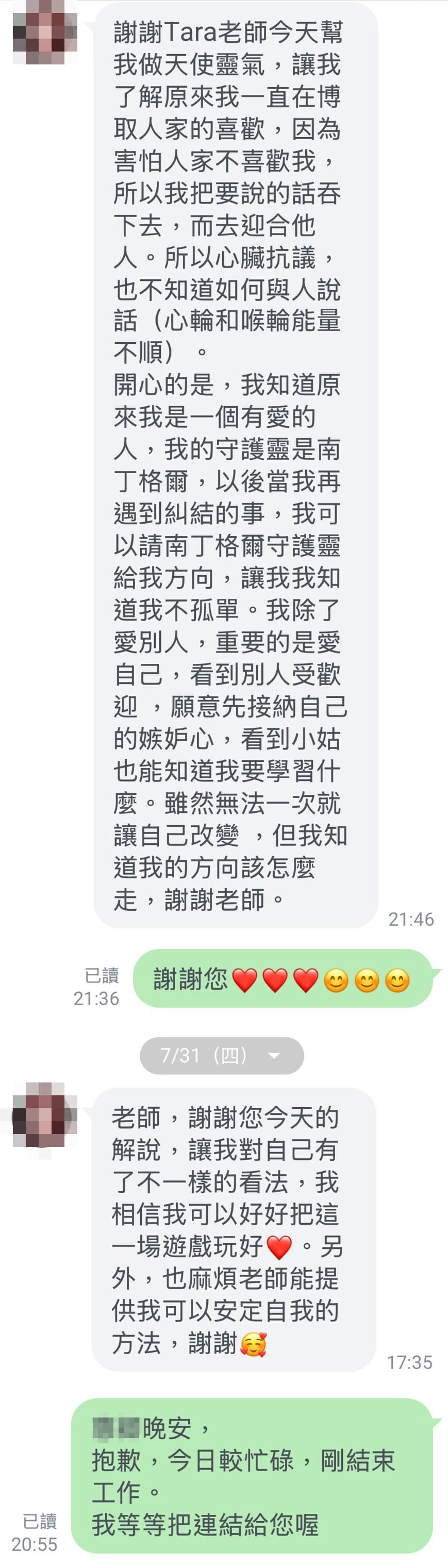The height and width of the screenshot is (1568, 448).
Task: Open the 7/31 (四) date dropdown
Action: (x=222, y=1055)
